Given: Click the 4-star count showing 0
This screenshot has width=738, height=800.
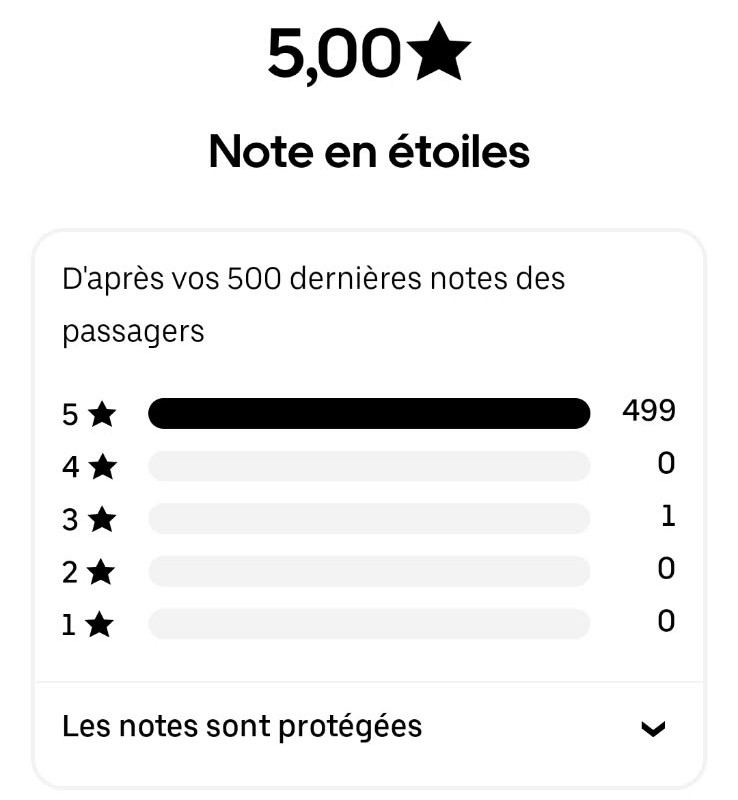Looking at the screenshot, I should click(667, 463).
